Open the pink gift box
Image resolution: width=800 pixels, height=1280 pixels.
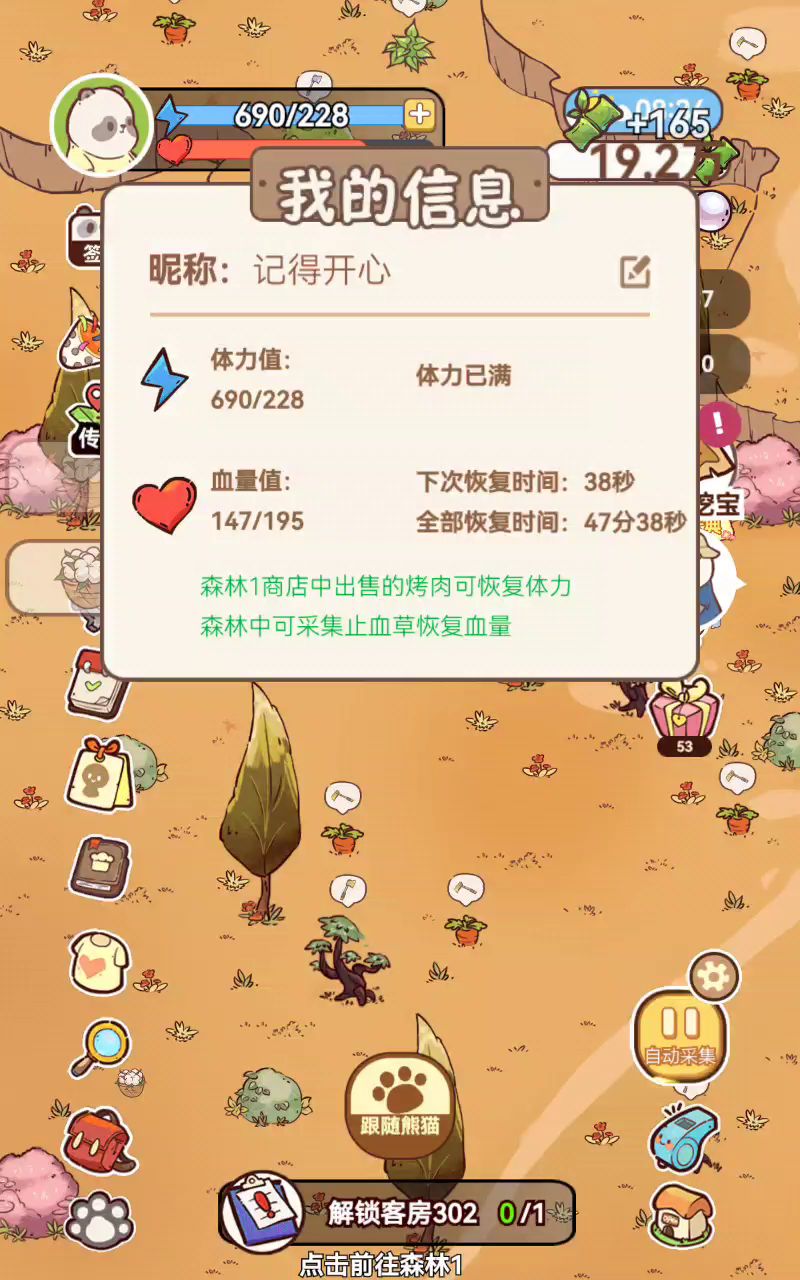[685, 711]
